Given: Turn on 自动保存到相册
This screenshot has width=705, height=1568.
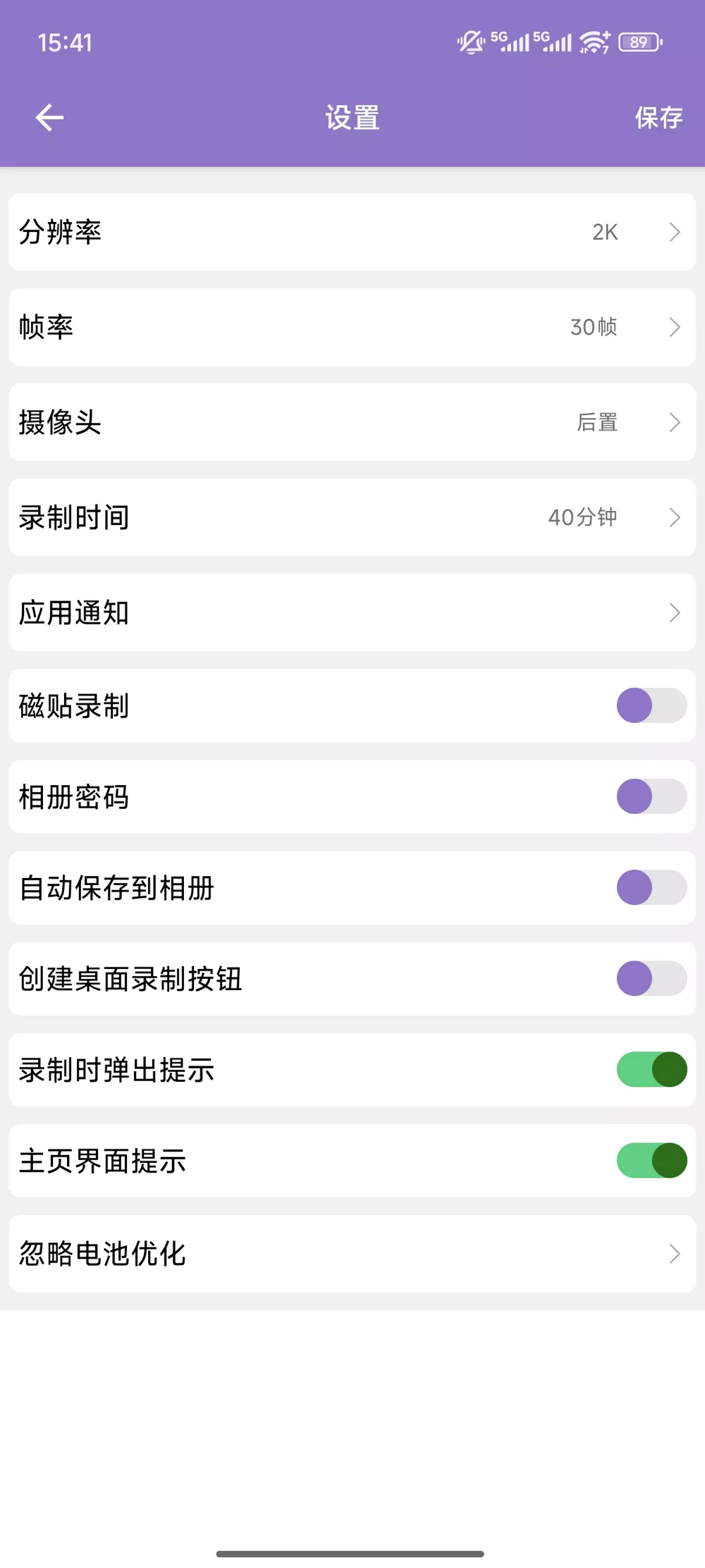Looking at the screenshot, I should pyautogui.click(x=651, y=887).
